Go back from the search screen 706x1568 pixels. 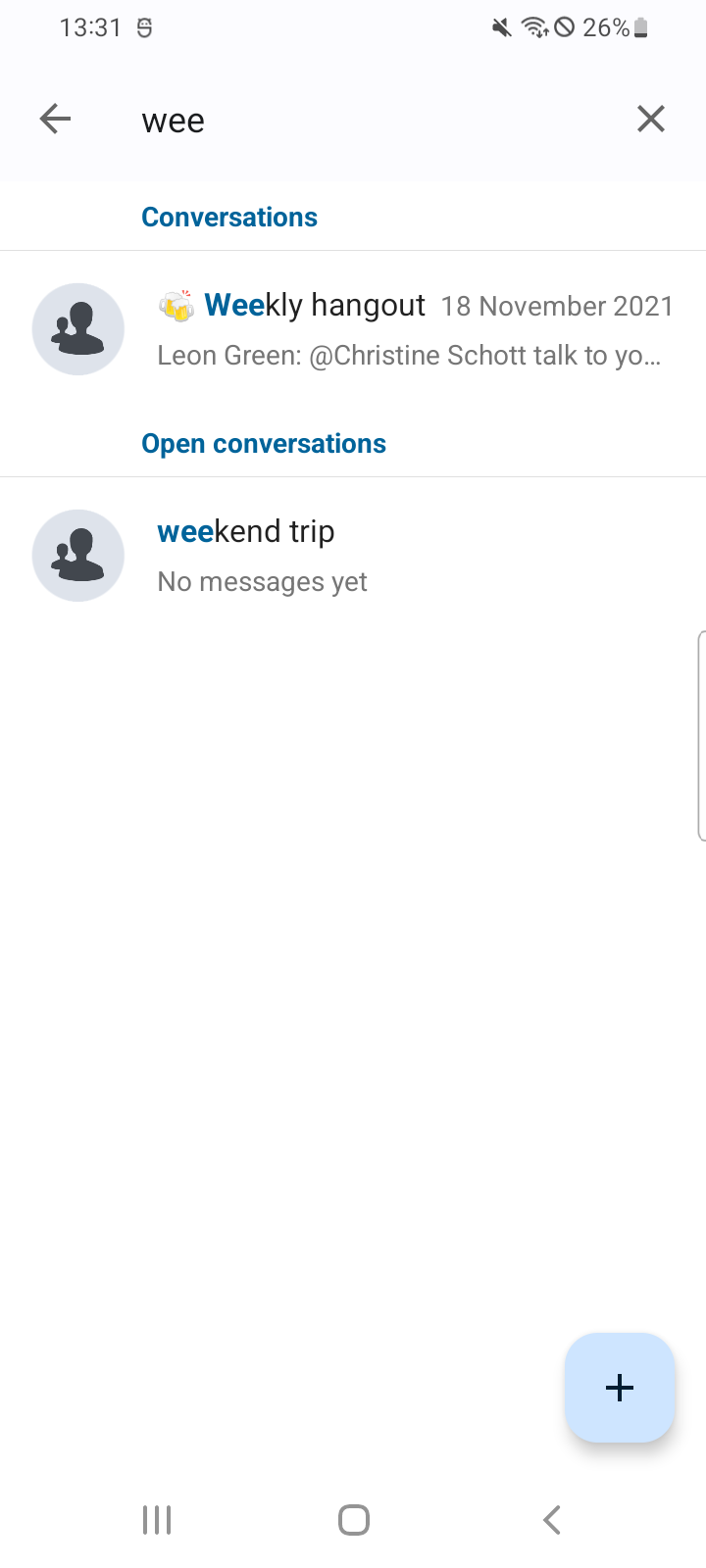tap(56, 120)
